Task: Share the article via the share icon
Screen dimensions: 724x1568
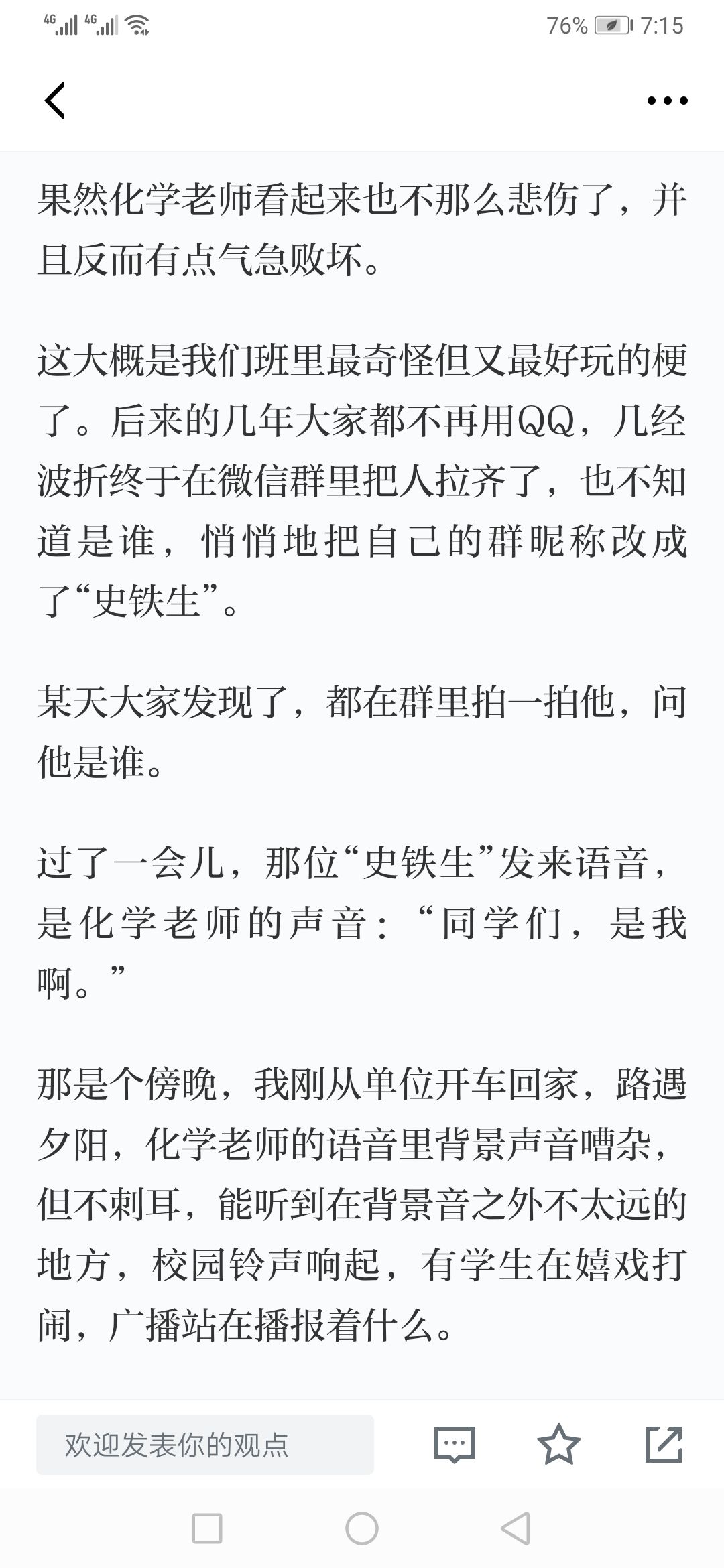Action: click(x=663, y=1444)
